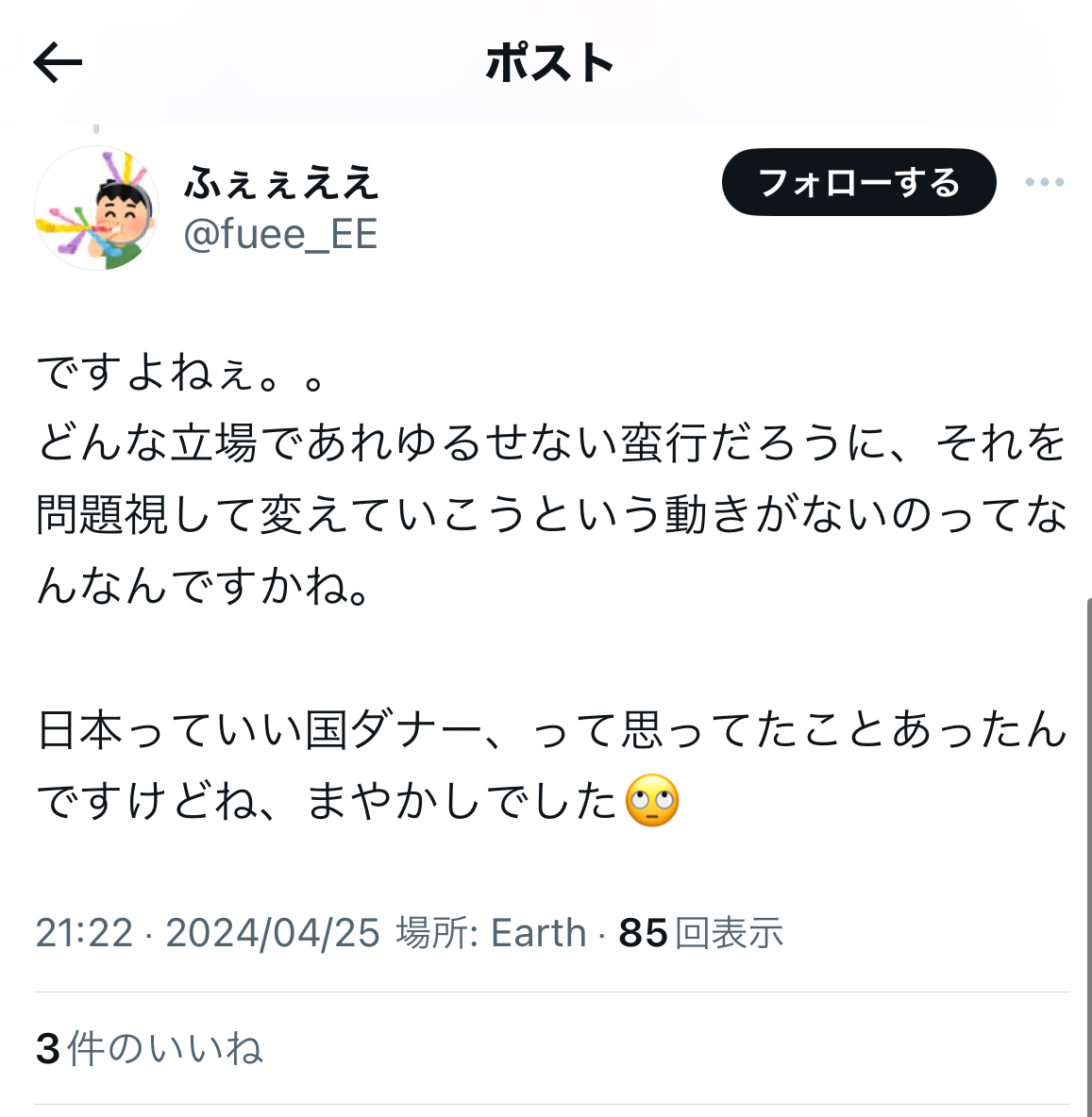Open the three-dot overflow menu on the post
This screenshot has height=1117, width=1092.
(x=1045, y=182)
